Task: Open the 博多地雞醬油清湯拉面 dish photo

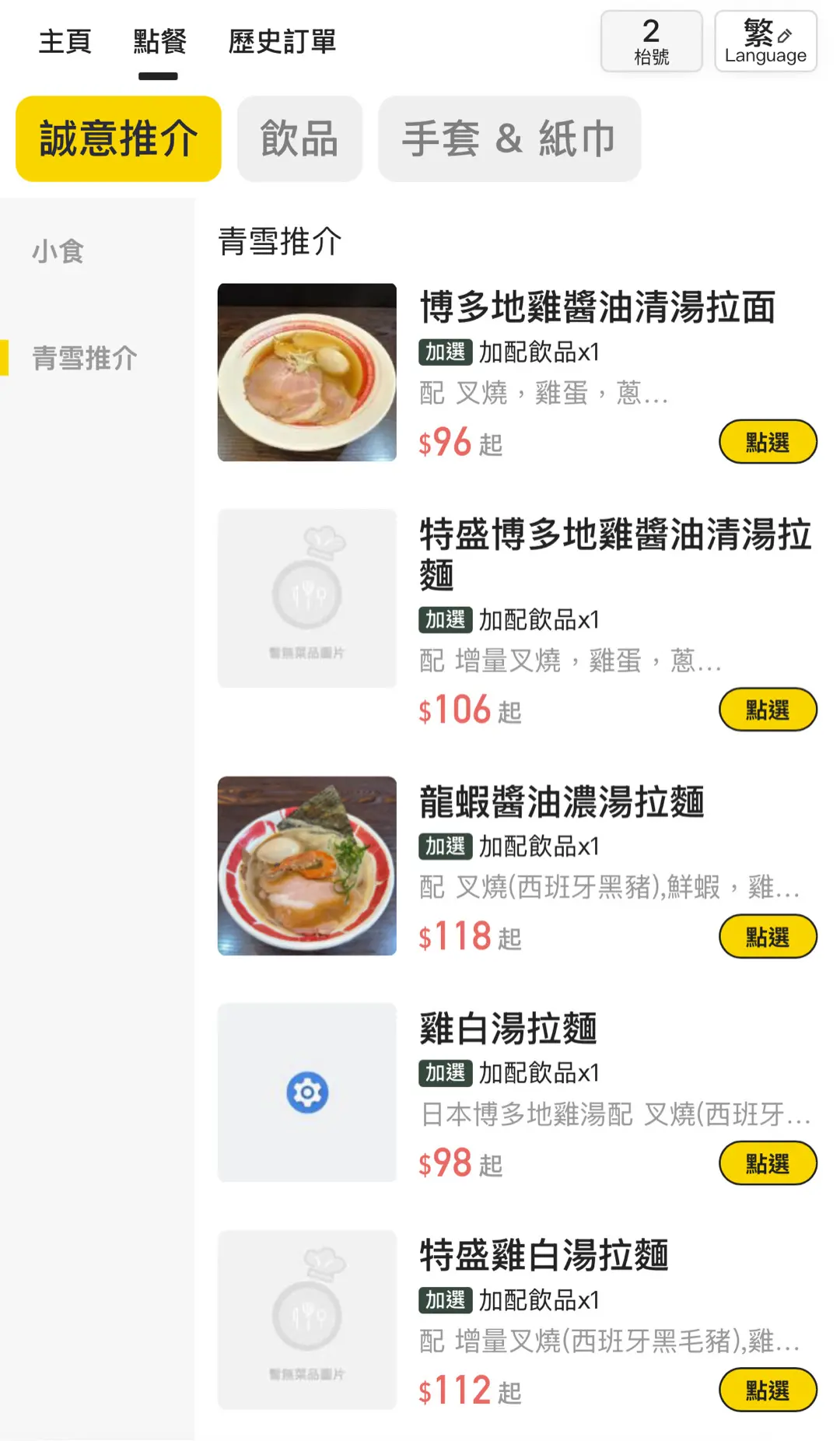Action: [307, 373]
